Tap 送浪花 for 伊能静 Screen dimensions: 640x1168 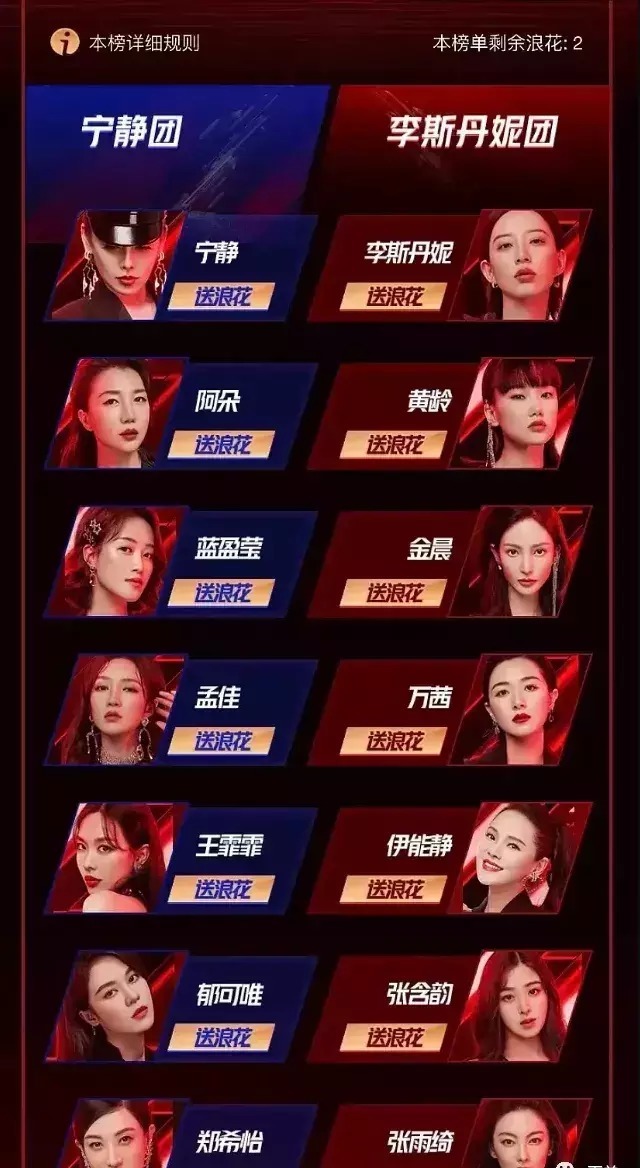393,888
